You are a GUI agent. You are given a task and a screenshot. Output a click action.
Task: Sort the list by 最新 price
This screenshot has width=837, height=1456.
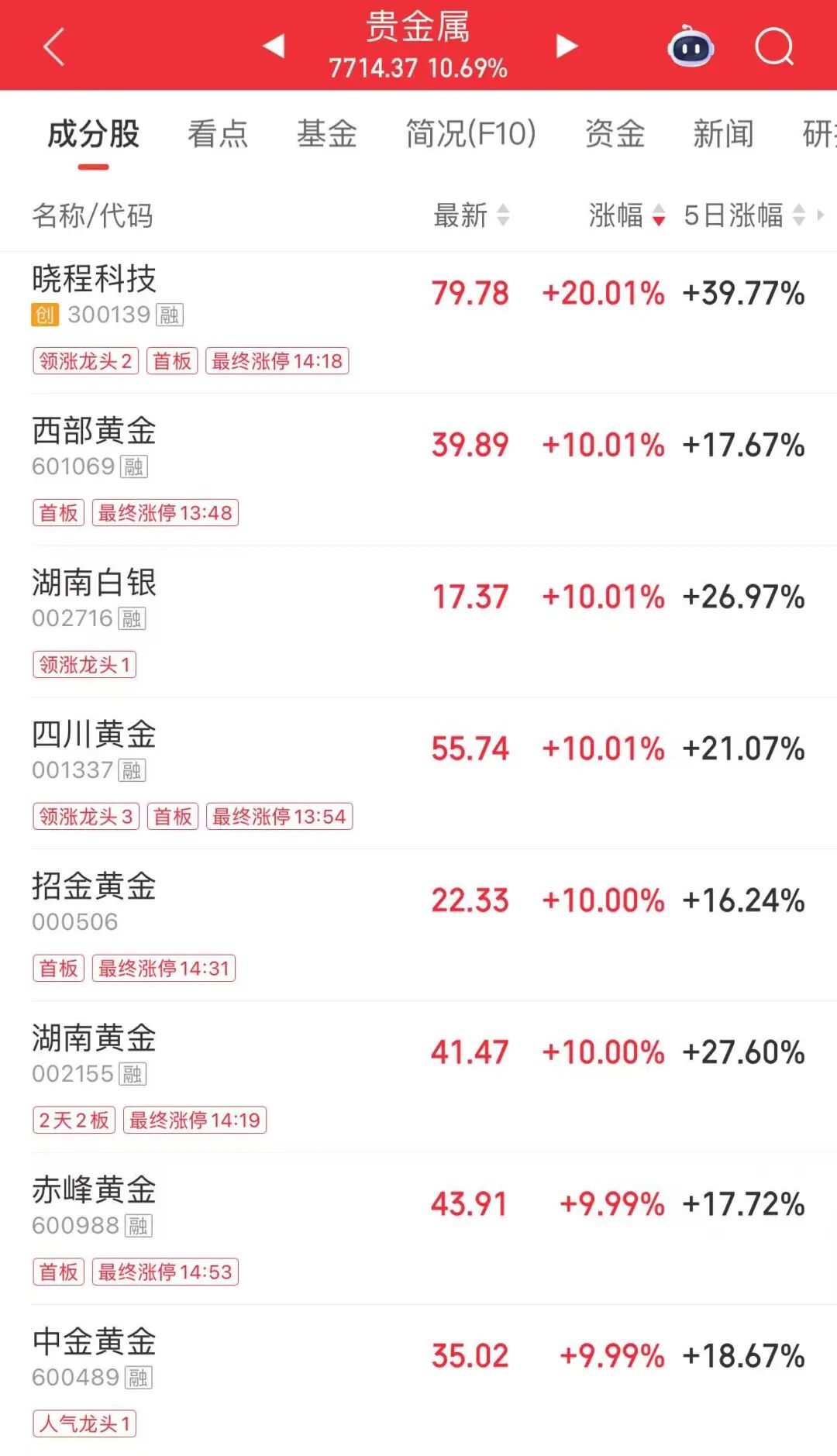point(471,215)
